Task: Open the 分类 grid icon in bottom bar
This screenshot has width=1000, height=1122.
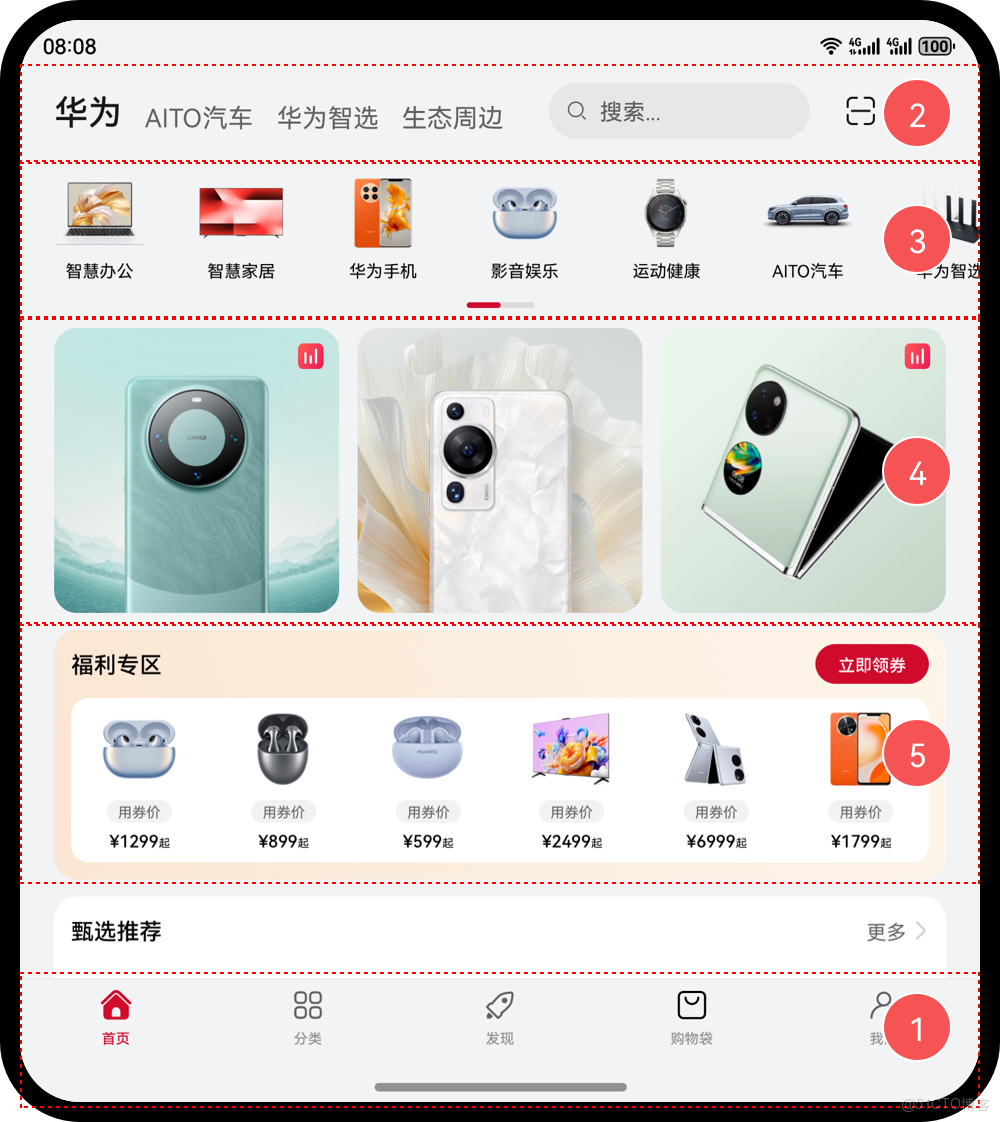Action: (x=307, y=1004)
